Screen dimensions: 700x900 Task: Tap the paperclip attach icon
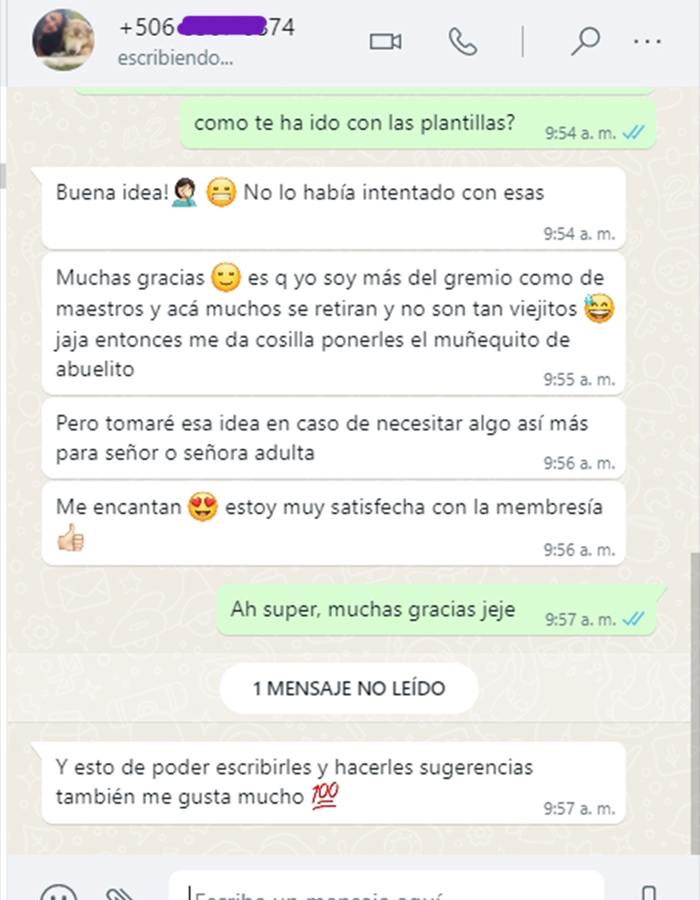click(119, 892)
